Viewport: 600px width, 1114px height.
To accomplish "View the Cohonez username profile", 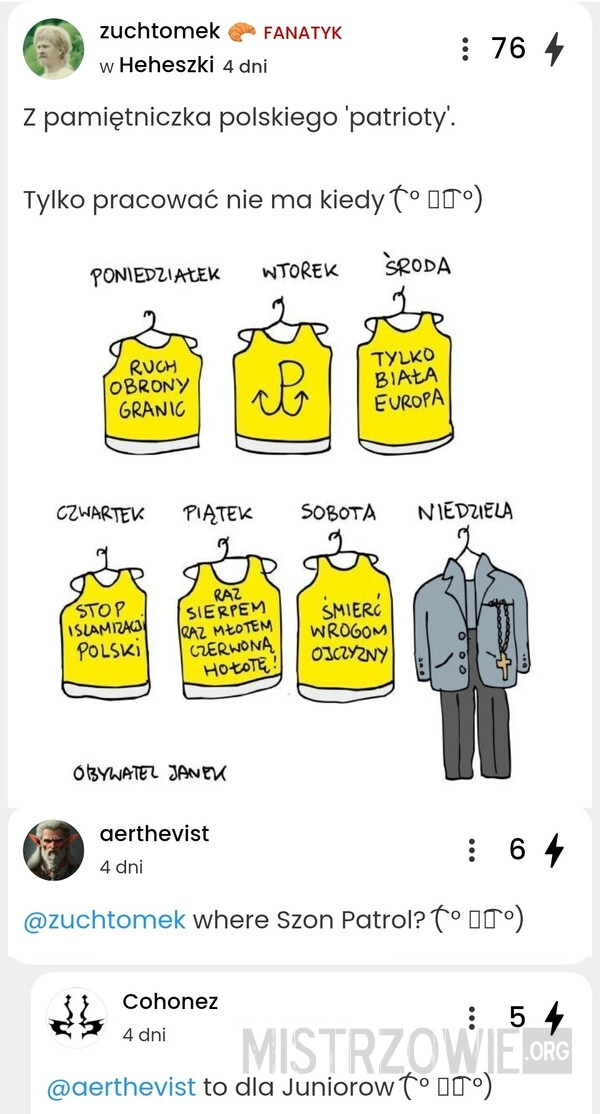I will pyautogui.click(x=170, y=1001).
